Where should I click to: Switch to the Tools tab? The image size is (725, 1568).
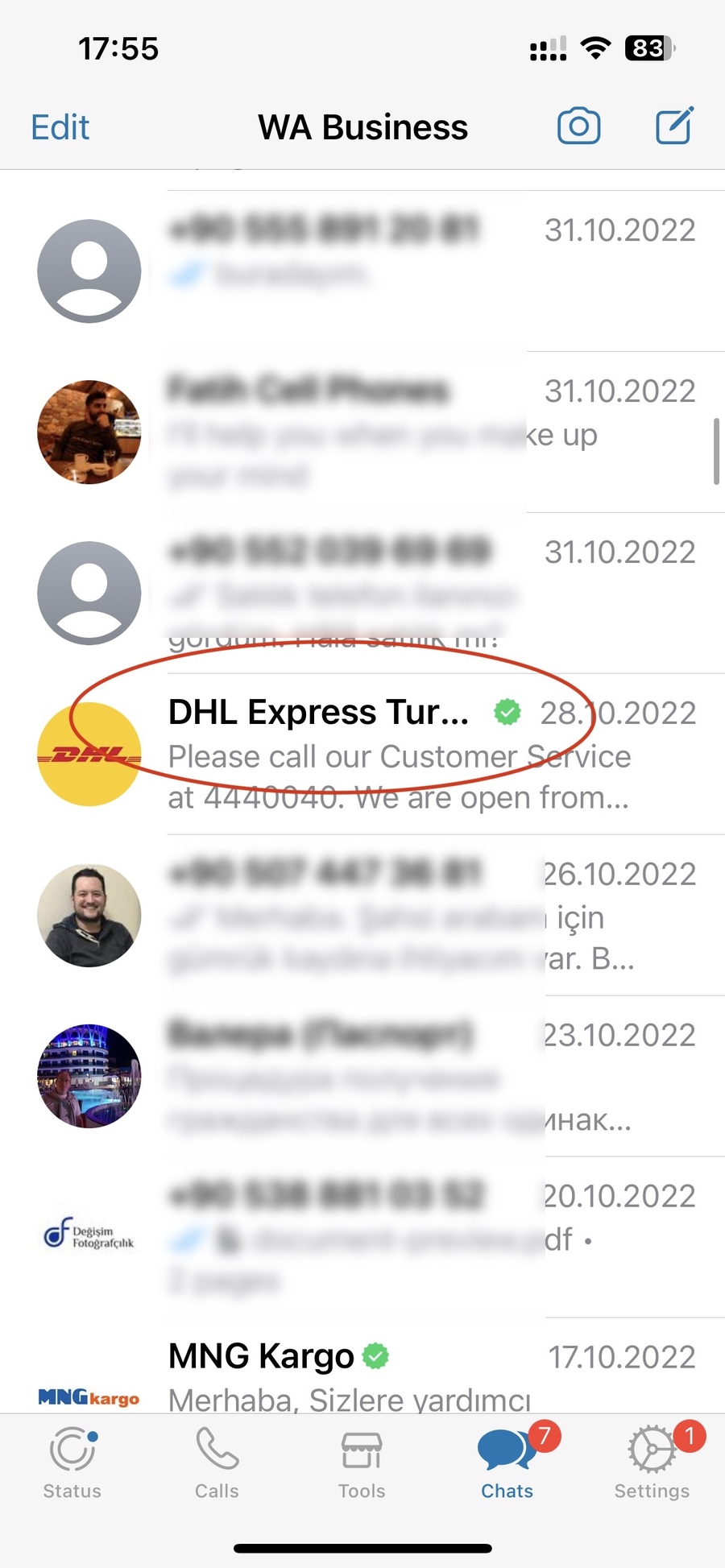coord(362,1463)
